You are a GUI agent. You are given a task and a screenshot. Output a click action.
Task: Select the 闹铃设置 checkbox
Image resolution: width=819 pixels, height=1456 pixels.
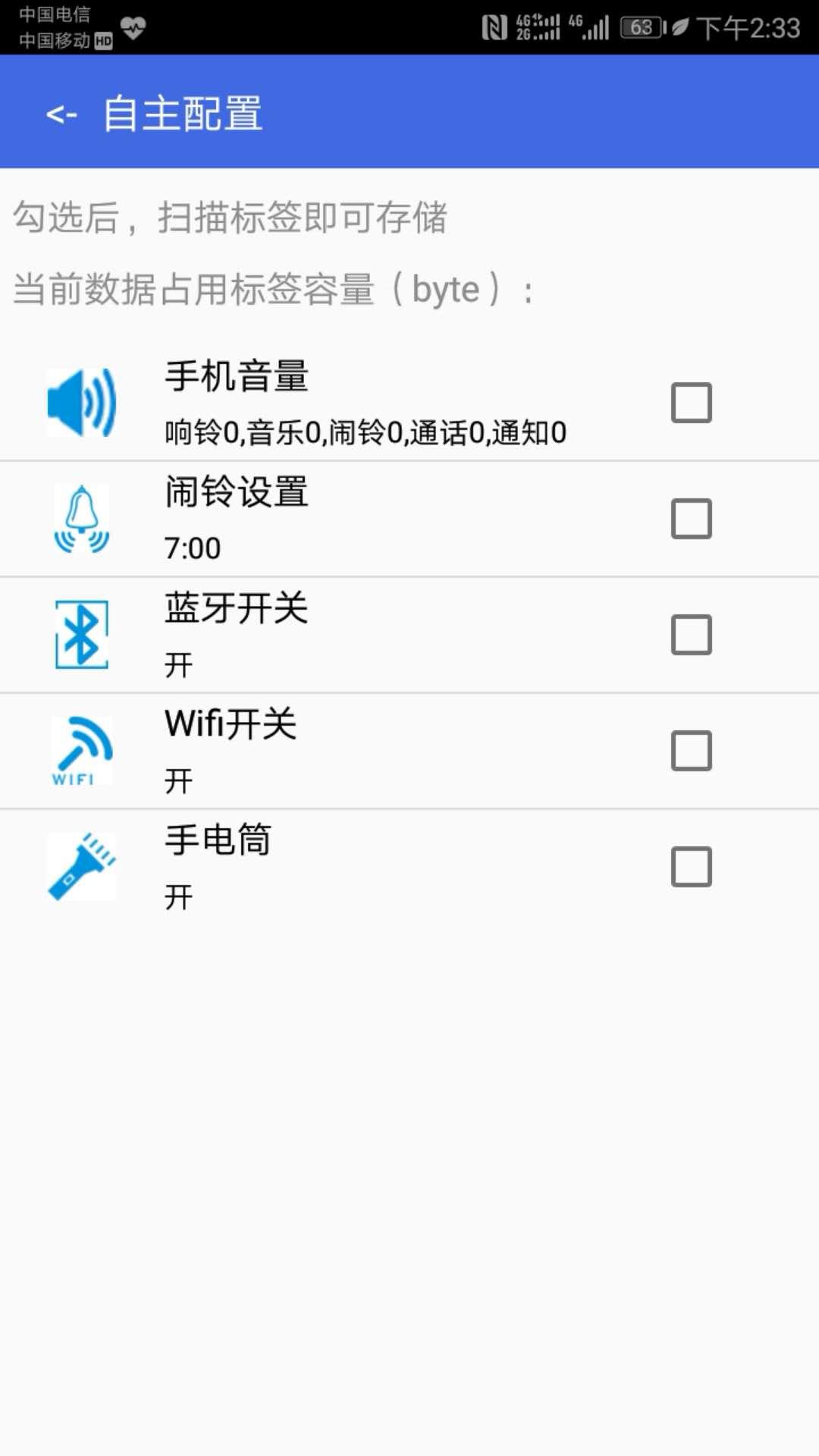691,519
